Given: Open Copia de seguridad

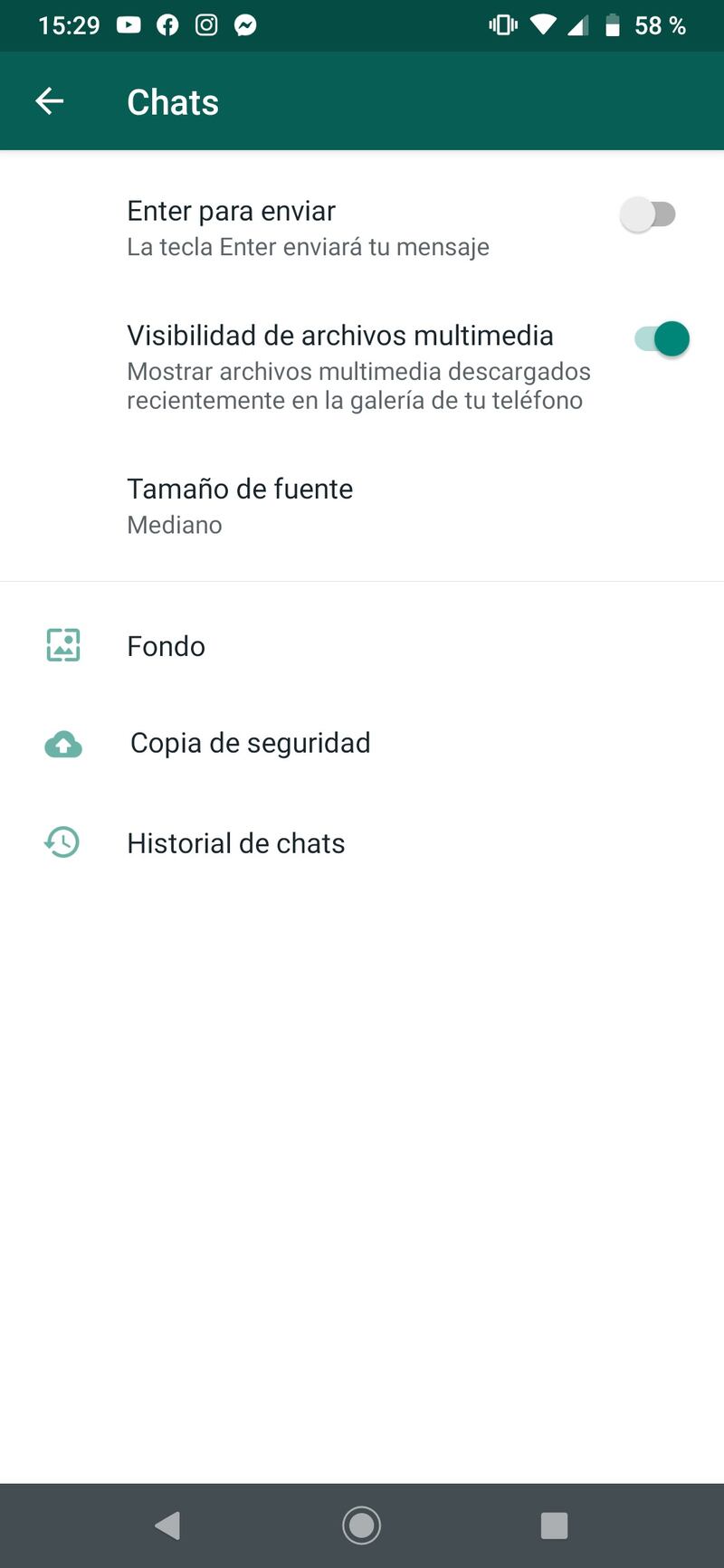Looking at the screenshot, I should coord(250,743).
